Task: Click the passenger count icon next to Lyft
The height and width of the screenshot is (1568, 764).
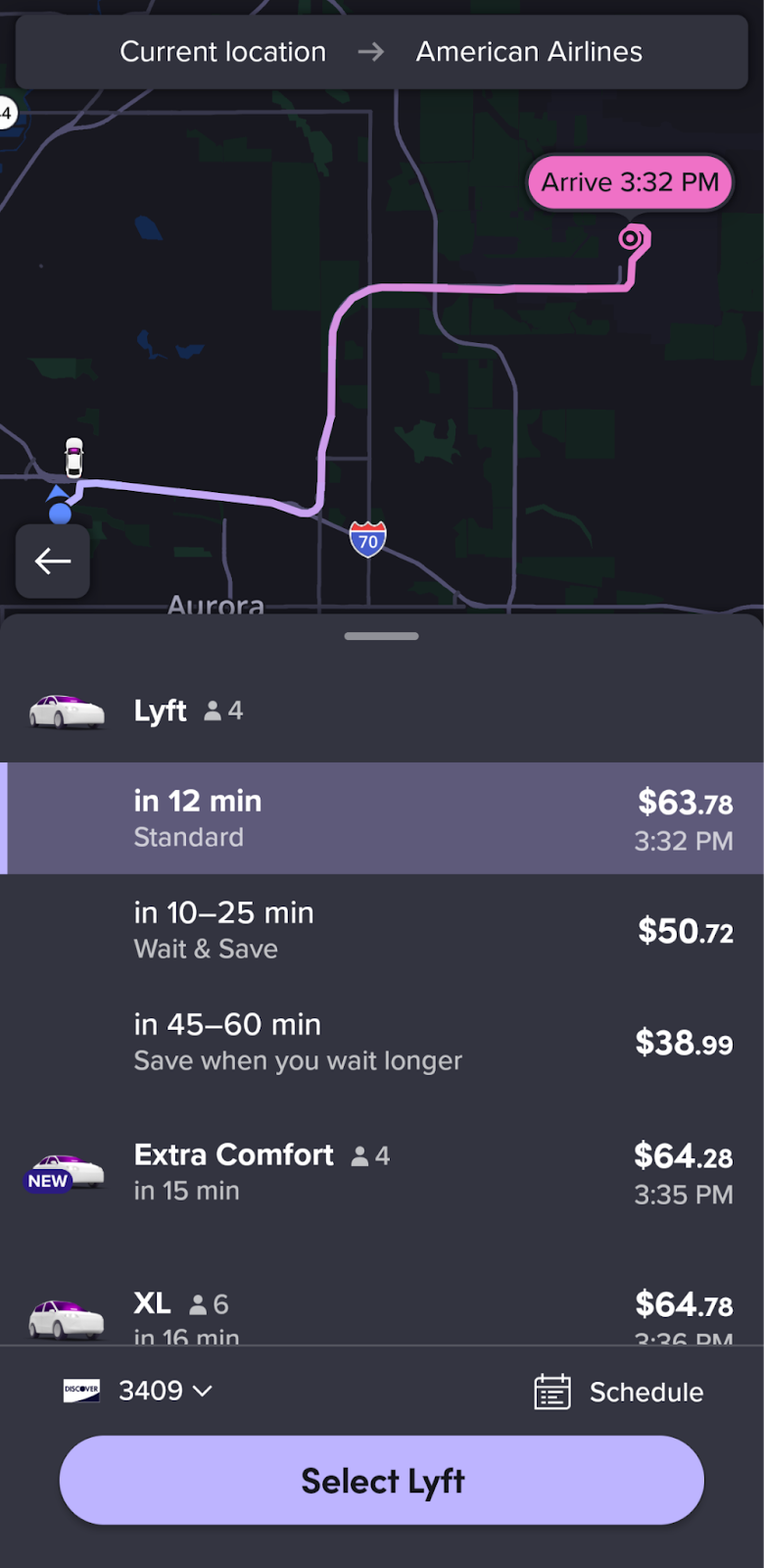Action: click(211, 710)
